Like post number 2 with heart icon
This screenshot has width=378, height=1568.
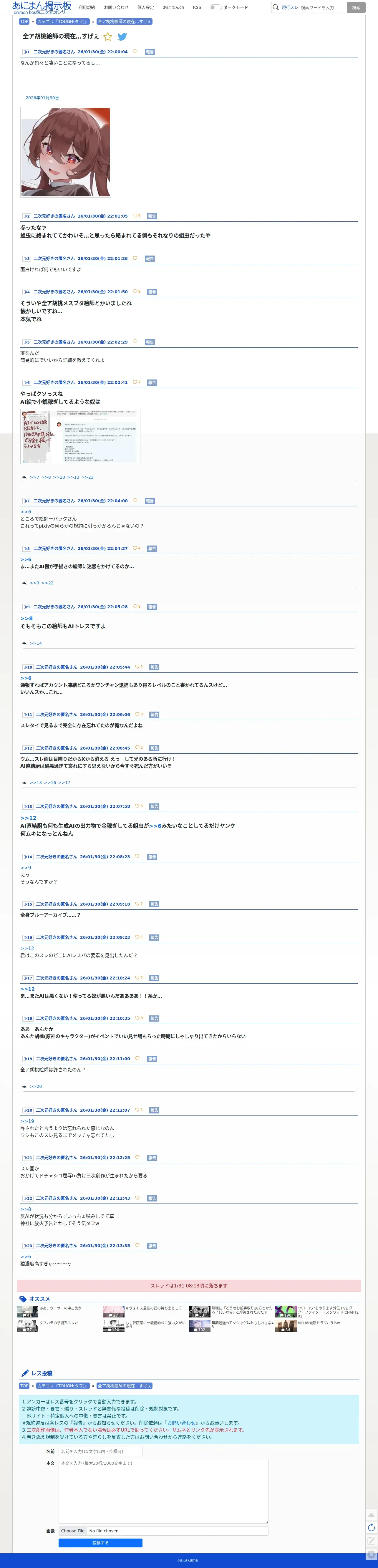click(x=135, y=216)
